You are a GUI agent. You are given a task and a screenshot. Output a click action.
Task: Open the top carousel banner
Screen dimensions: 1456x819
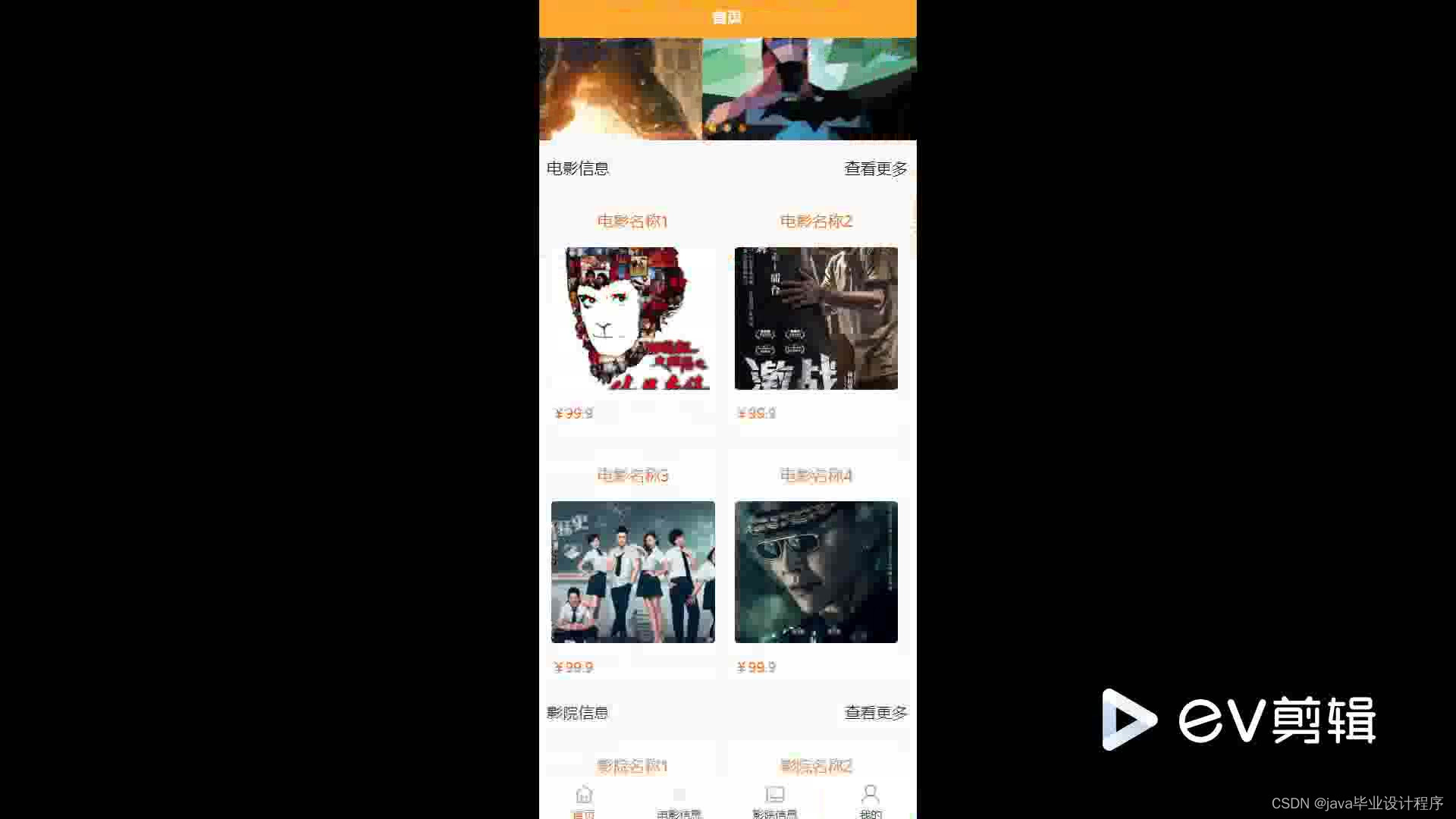727,89
